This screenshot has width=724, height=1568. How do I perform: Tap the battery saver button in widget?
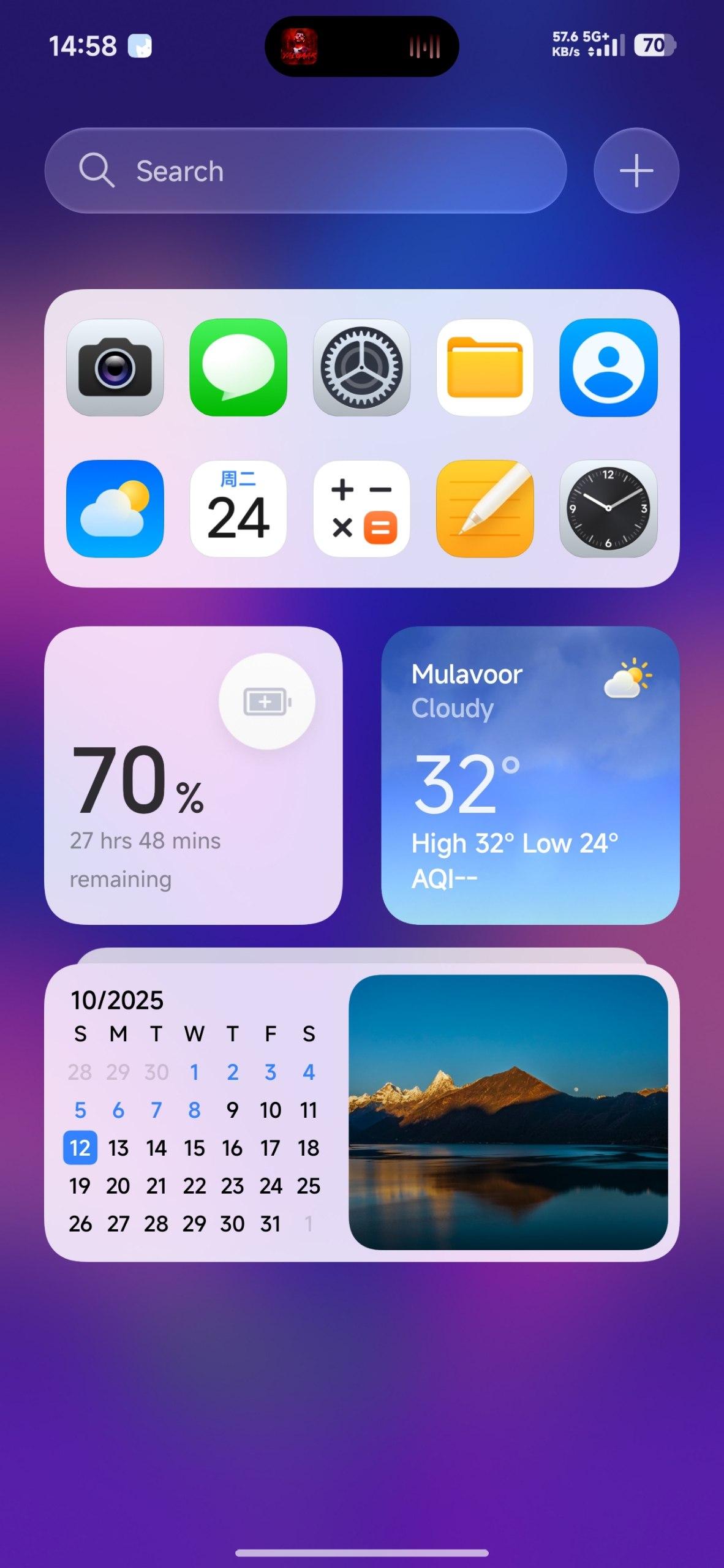(x=267, y=701)
